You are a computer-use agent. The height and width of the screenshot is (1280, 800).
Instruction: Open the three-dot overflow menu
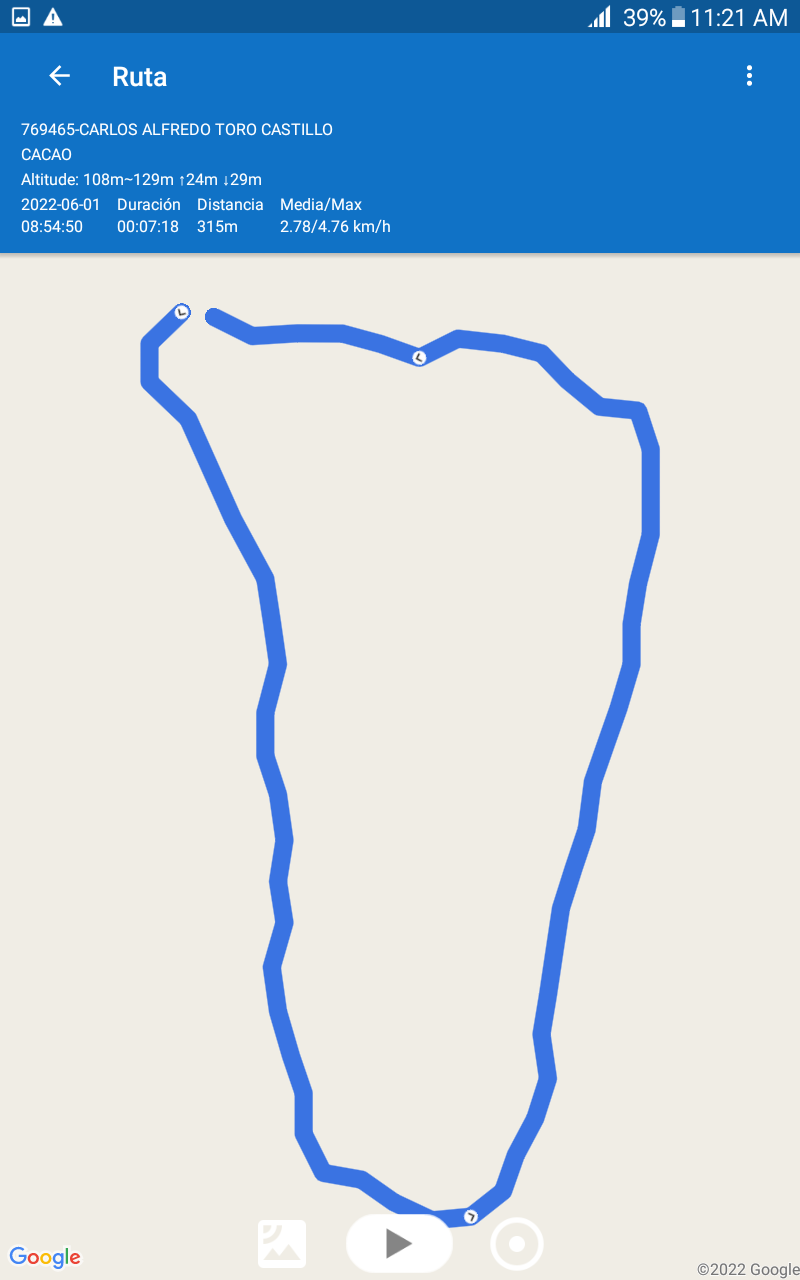tap(749, 76)
